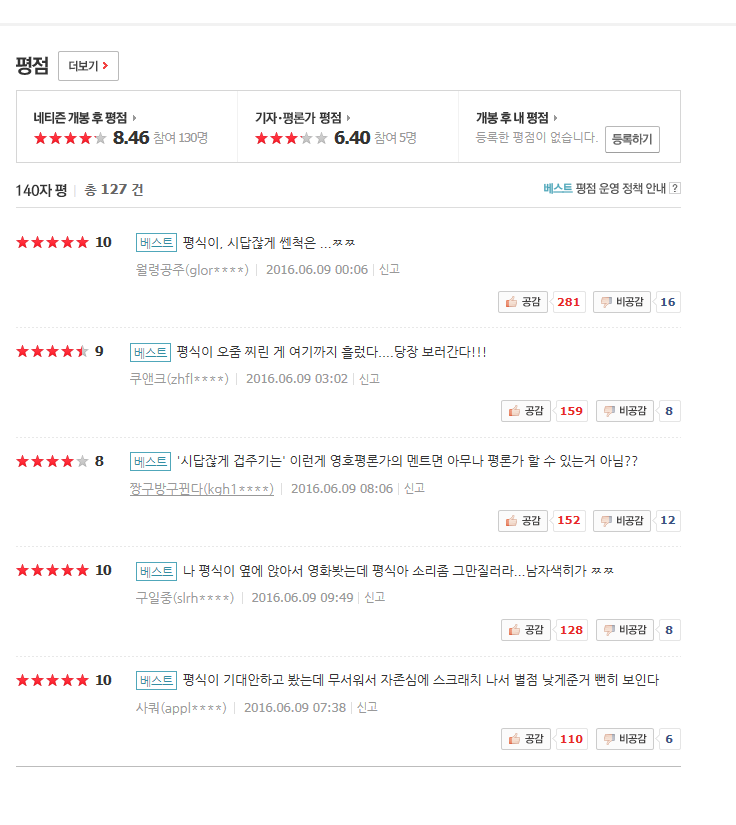The image size is (736, 825).
Task: Click the 비공감 thumbs-down icon on 사쿼's review
Action: pyautogui.click(x=607, y=739)
